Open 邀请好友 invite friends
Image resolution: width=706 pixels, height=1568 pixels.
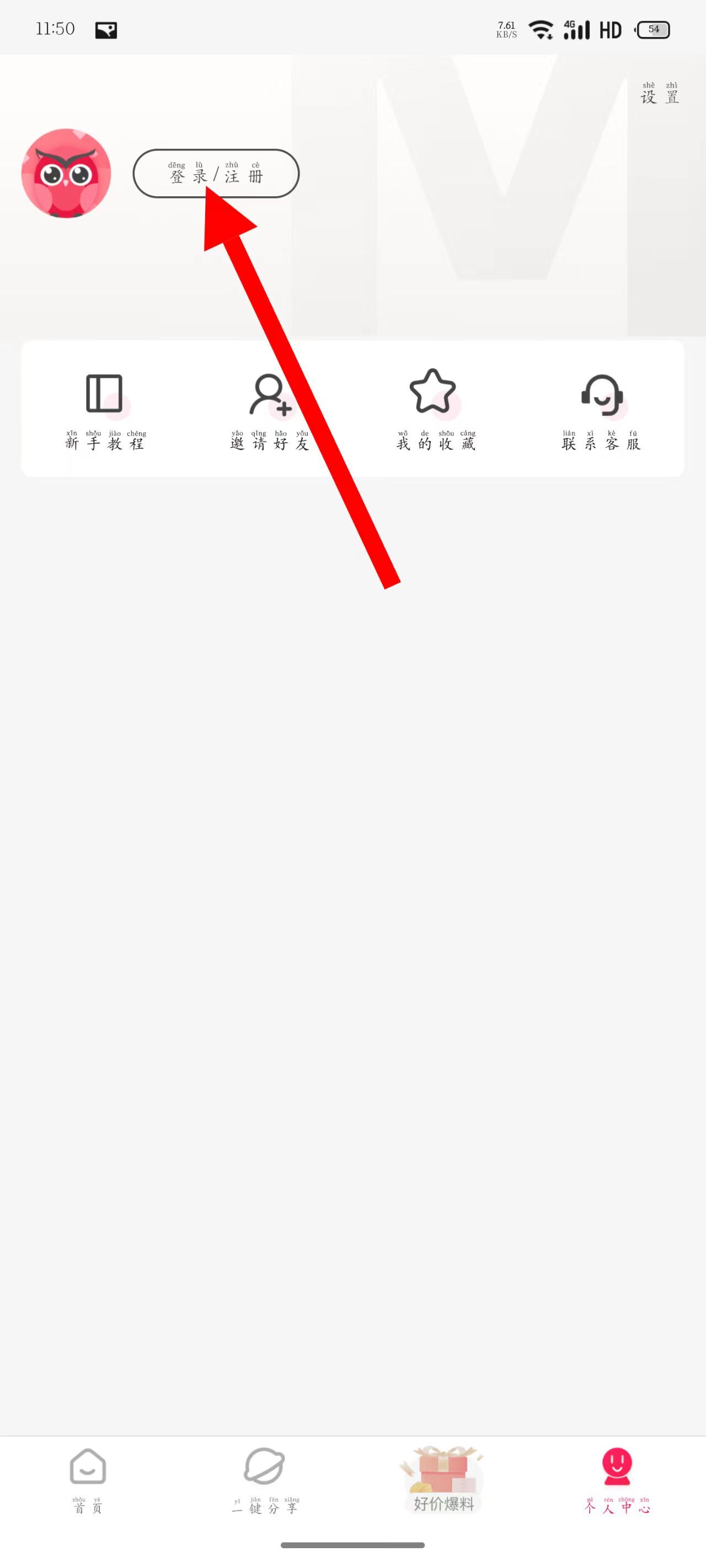coord(270,409)
